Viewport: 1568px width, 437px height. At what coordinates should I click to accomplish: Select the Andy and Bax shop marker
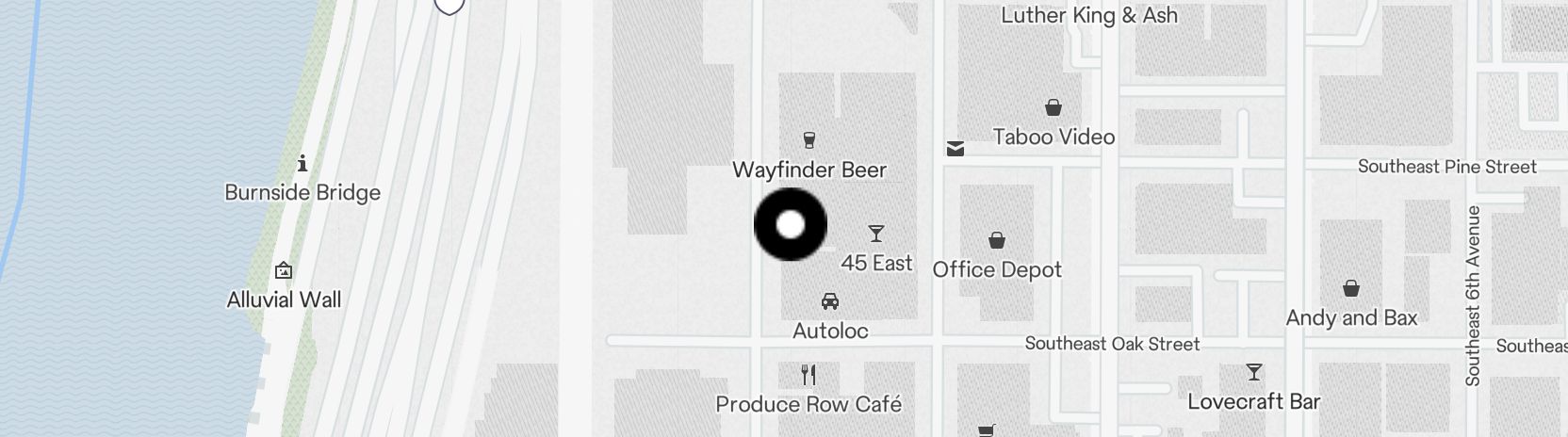click(x=1350, y=288)
